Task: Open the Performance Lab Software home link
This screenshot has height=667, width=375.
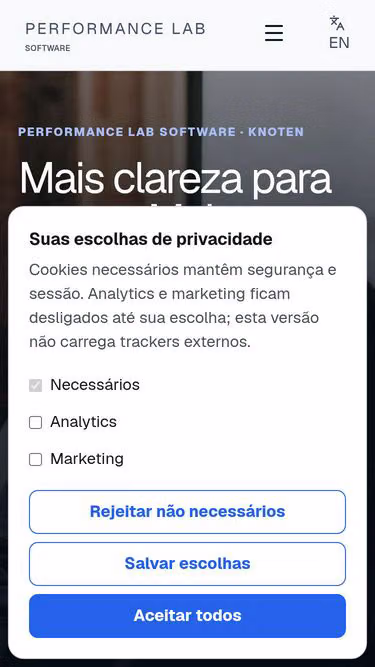Action: click(x=115, y=36)
